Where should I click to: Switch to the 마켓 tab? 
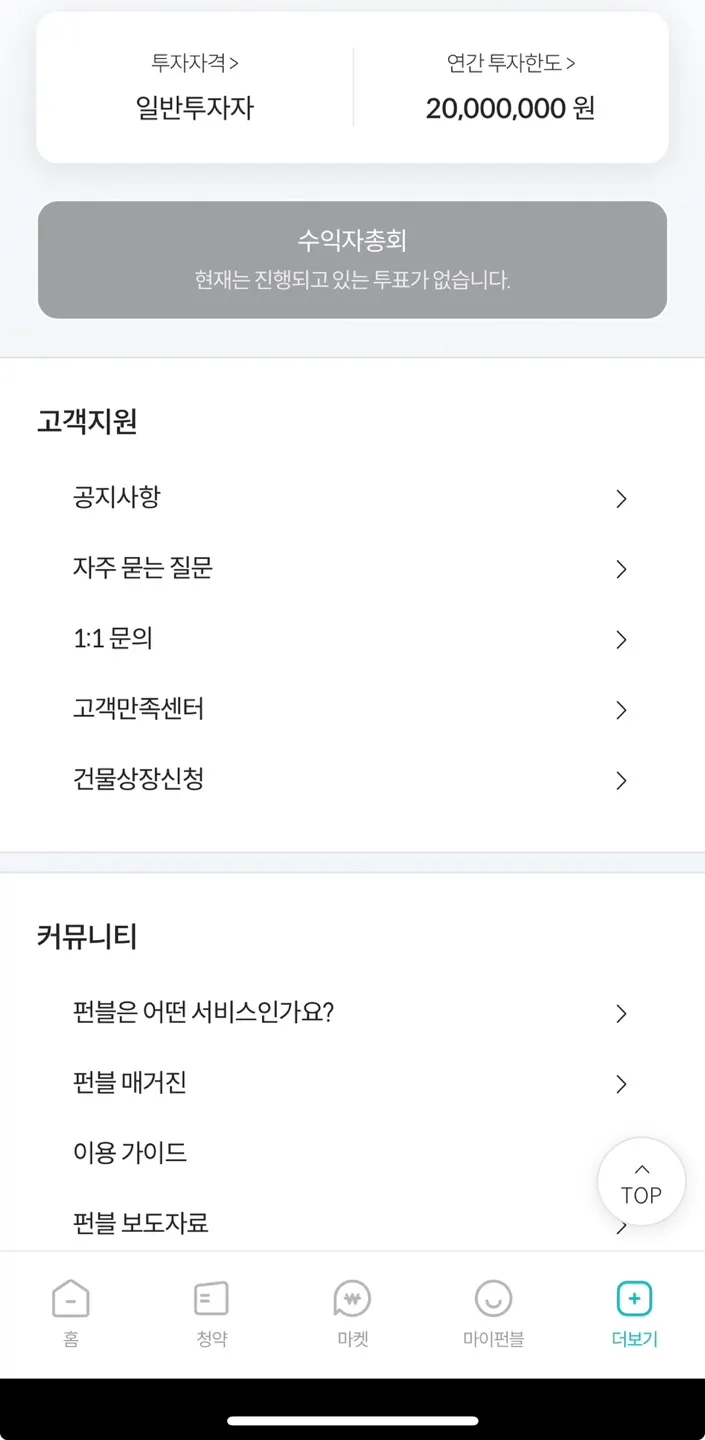[x=352, y=1312]
